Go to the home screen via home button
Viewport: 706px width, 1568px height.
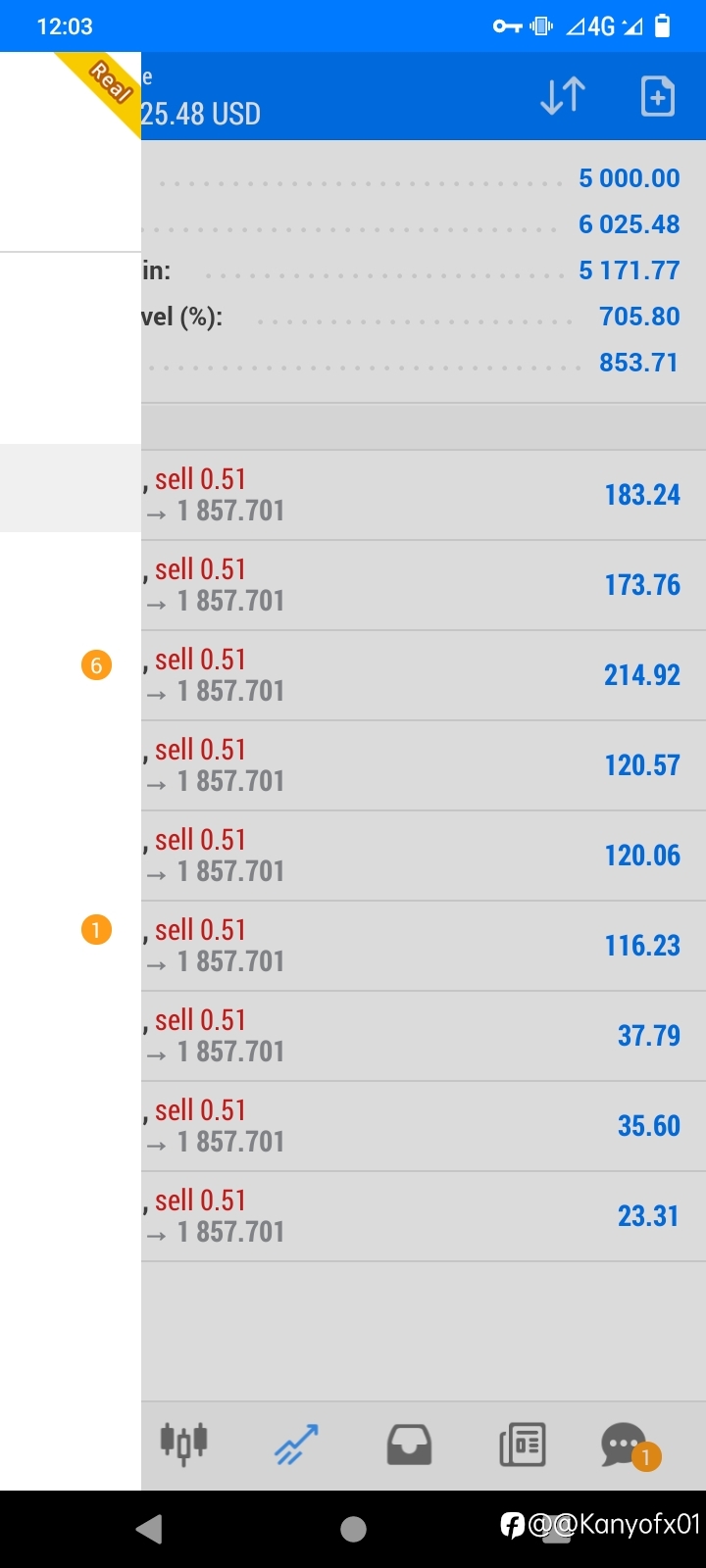tap(353, 1529)
